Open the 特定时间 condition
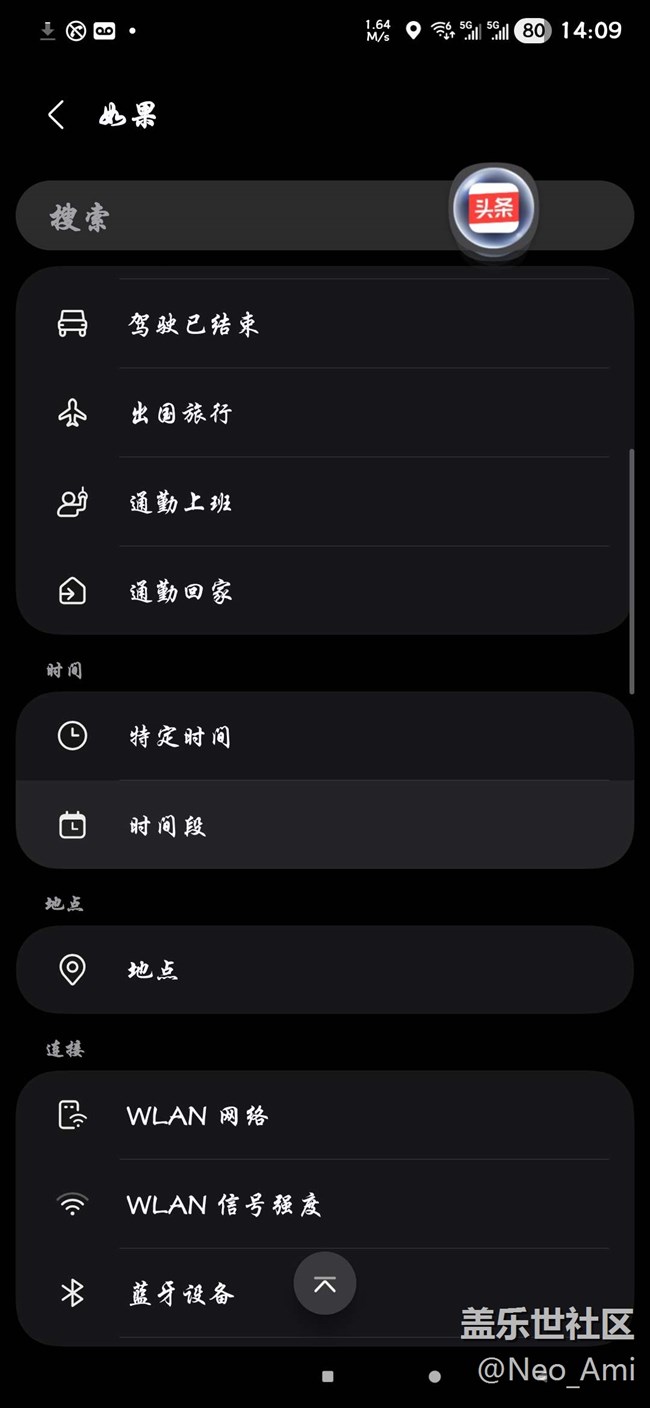Viewport: 650px width, 1408px height. pyautogui.click(x=324, y=737)
